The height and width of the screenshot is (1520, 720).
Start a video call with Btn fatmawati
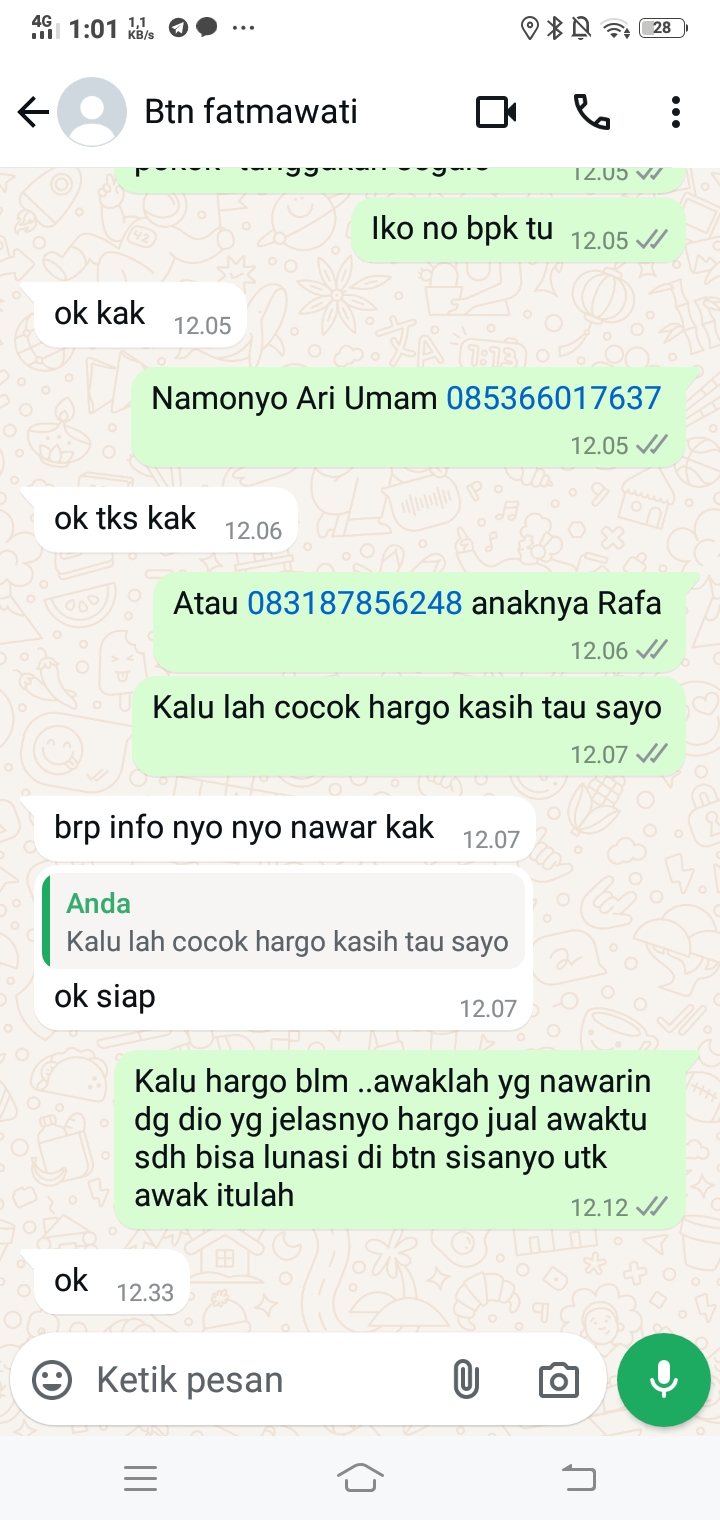pyautogui.click(x=496, y=112)
